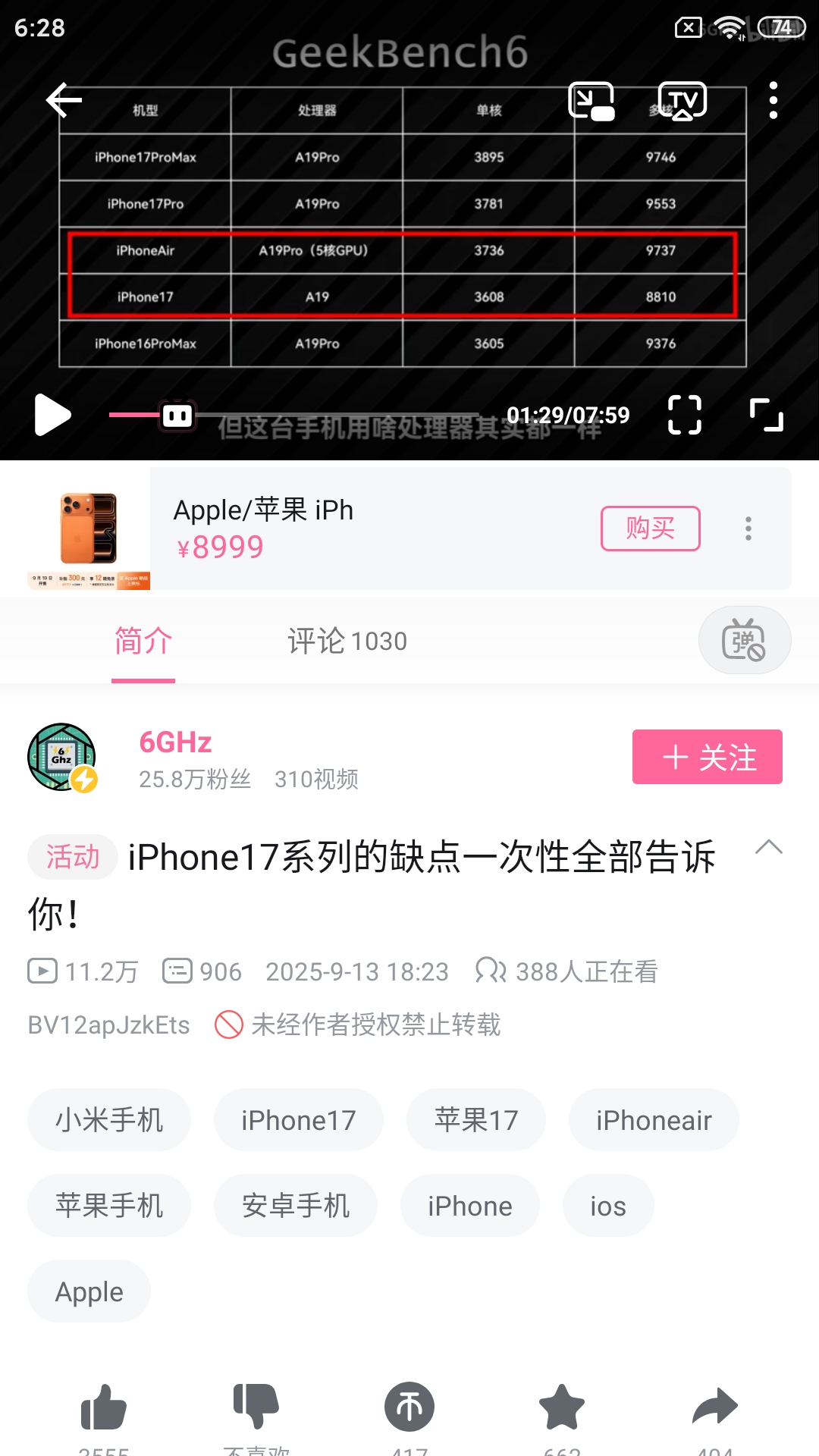This screenshot has height=1456, width=819.
Task: Tap the 购买 button for the iPhone
Action: click(x=650, y=528)
